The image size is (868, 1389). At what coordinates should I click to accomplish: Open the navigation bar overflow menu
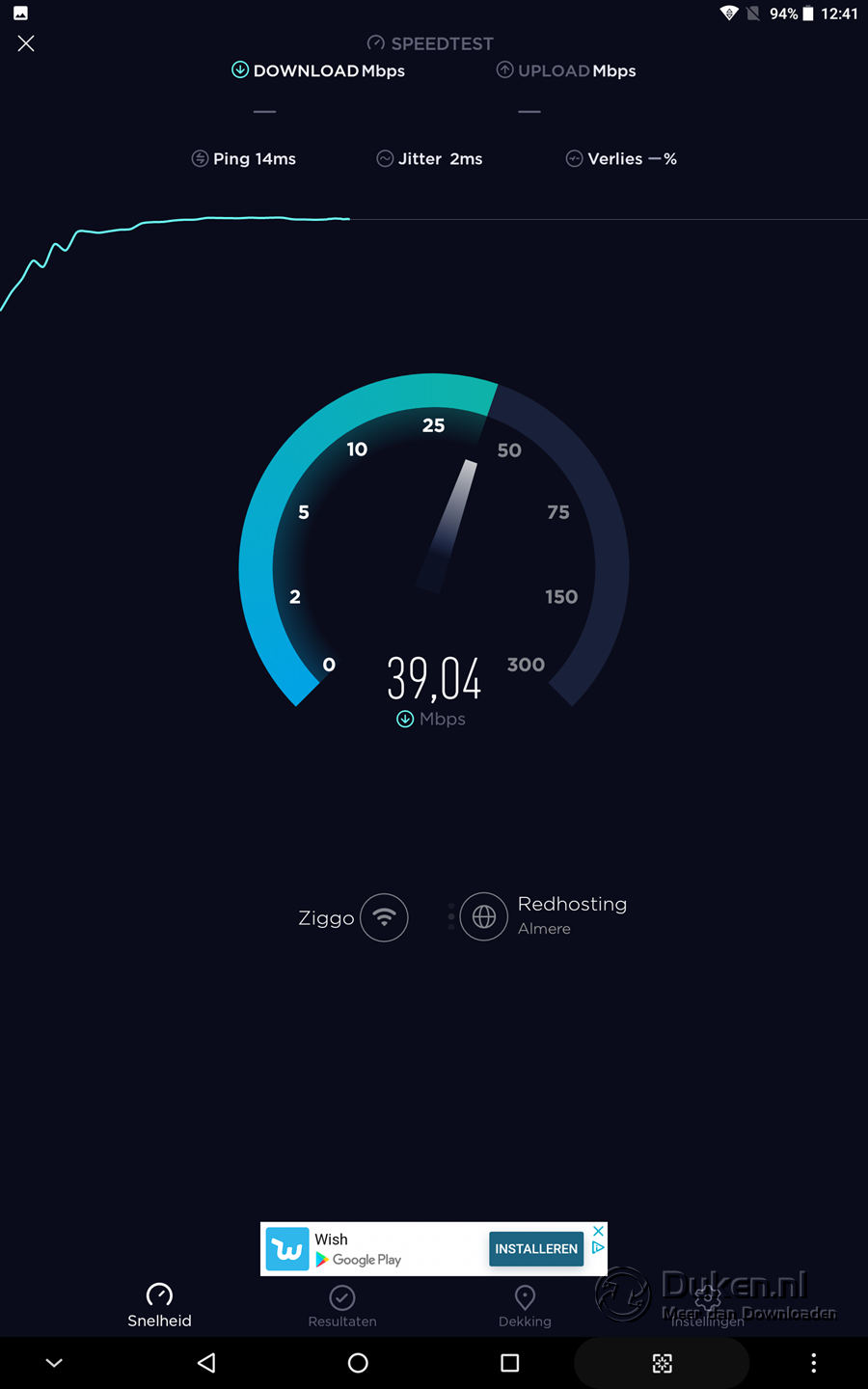(x=813, y=1362)
